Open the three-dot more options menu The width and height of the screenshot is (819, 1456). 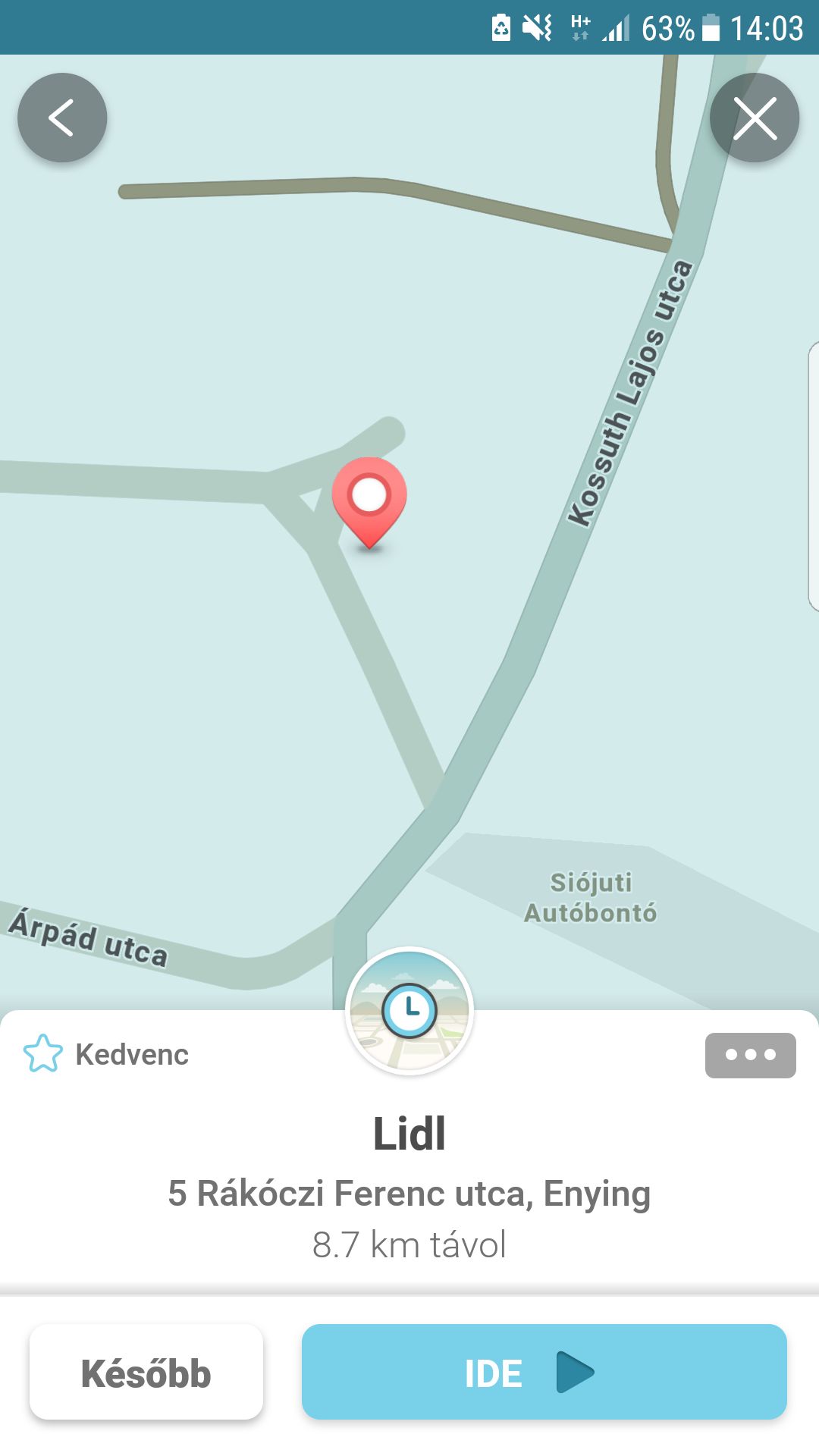point(750,1055)
